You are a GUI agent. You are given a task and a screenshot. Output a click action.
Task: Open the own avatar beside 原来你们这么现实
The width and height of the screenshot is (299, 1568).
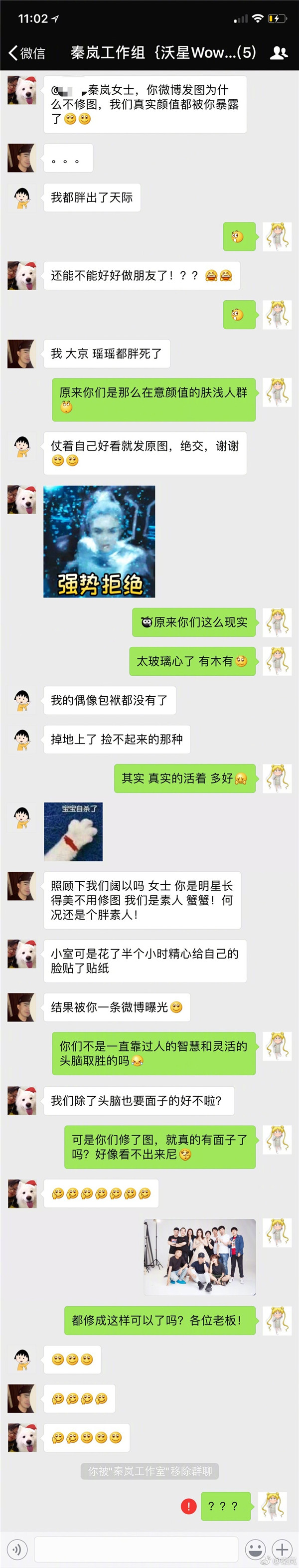pyautogui.click(x=277, y=622)
